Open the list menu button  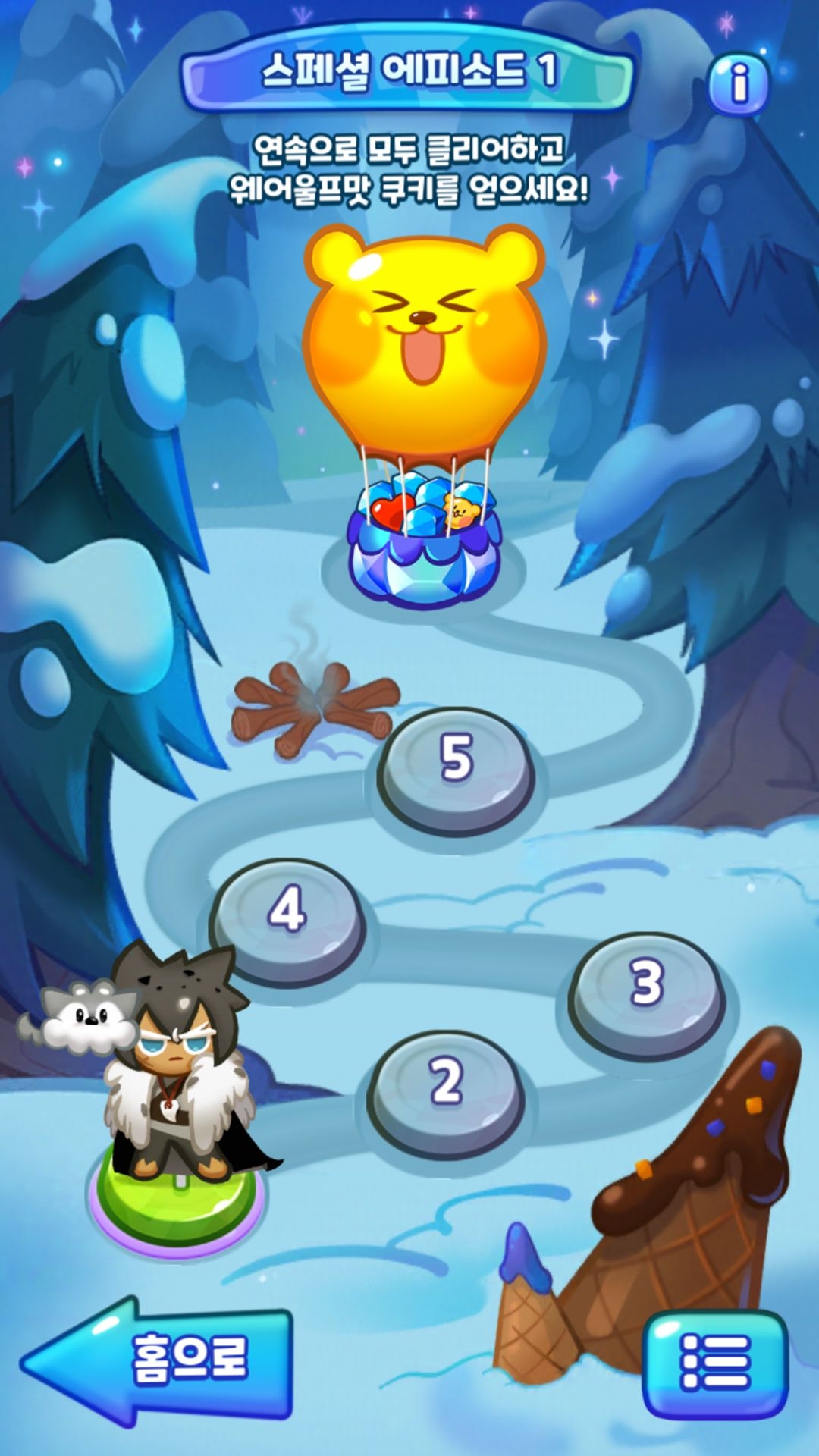point(715,1362)
